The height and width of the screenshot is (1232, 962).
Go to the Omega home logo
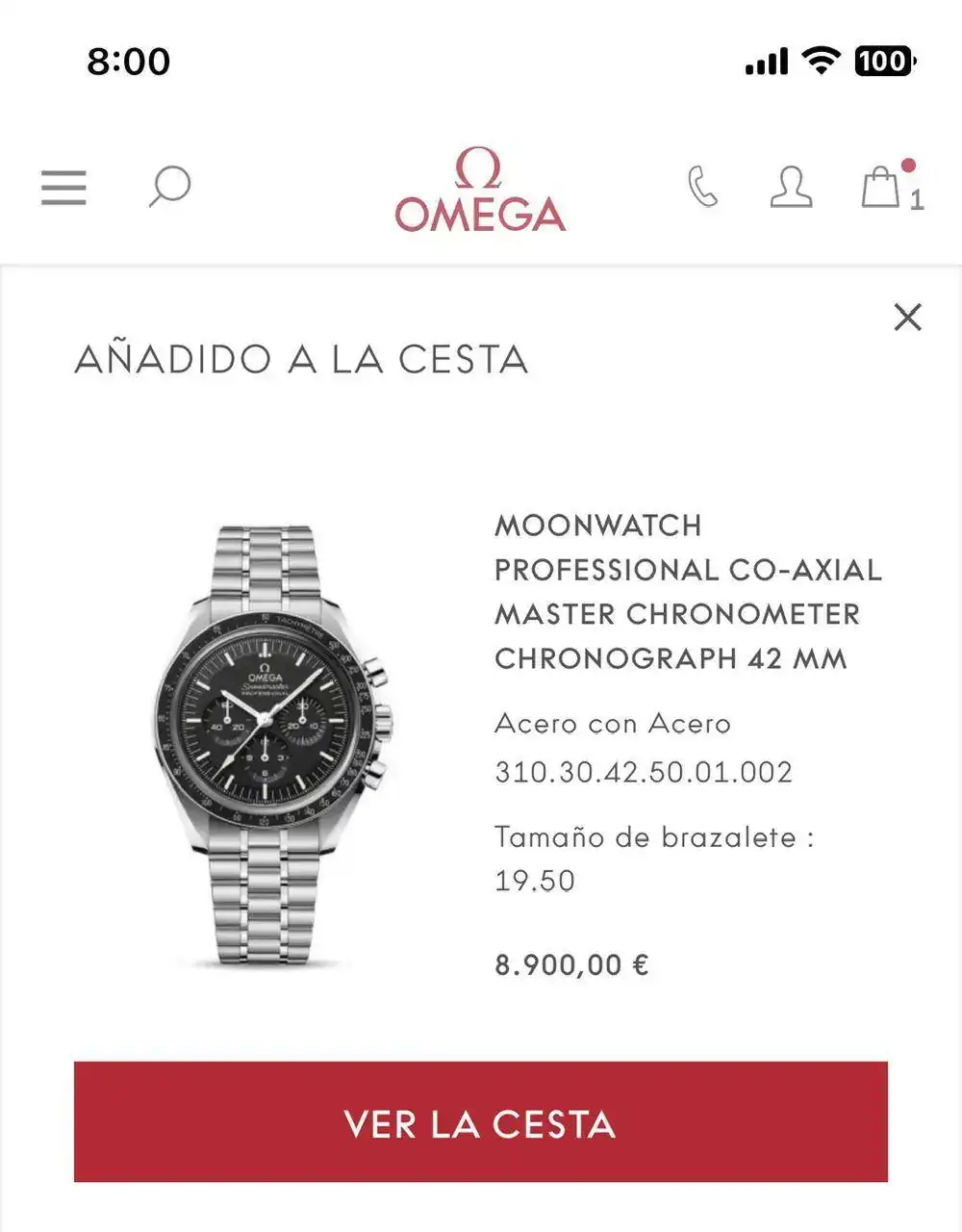click(480, 191)
